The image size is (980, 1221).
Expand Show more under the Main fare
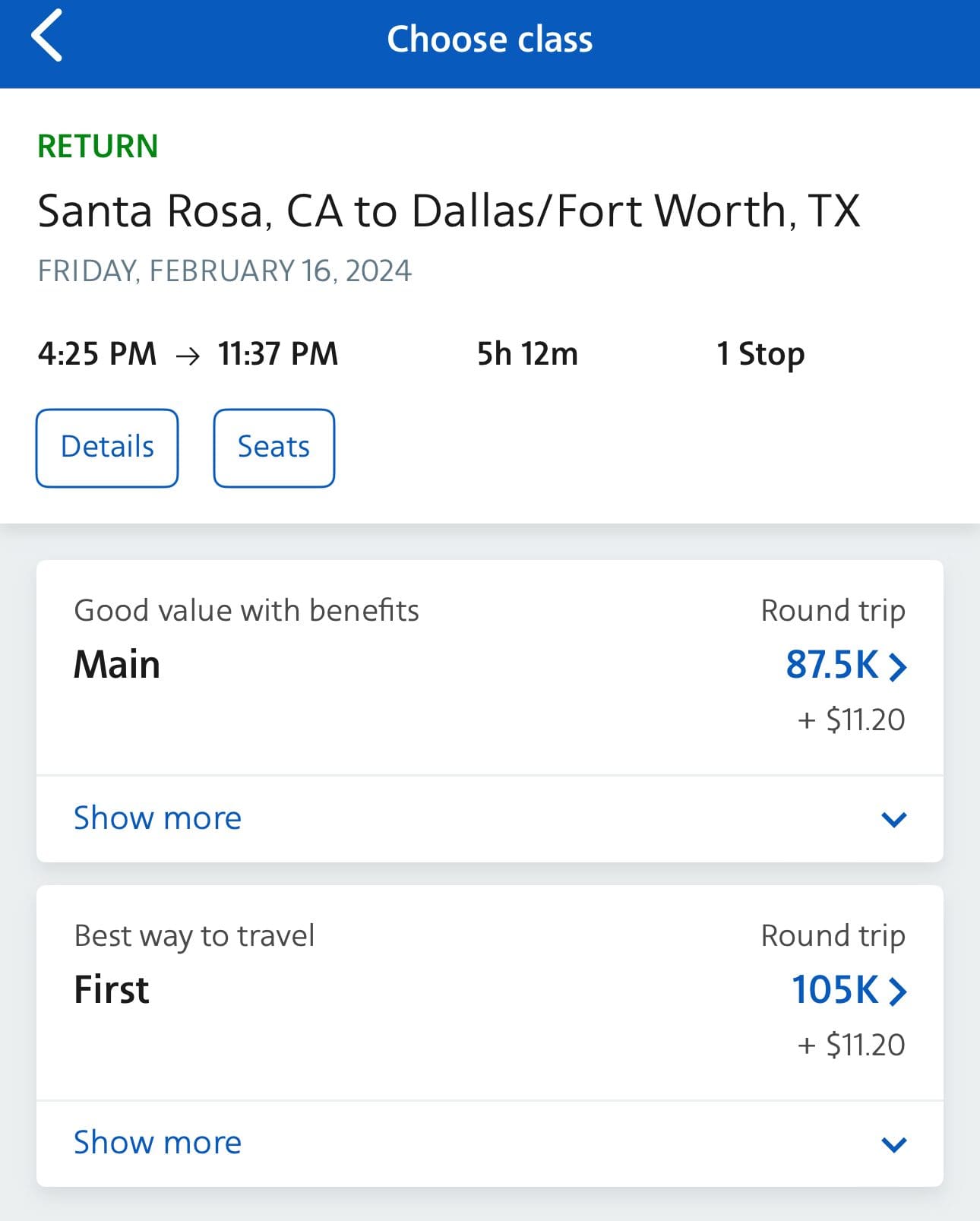click(x=156, y=818)
